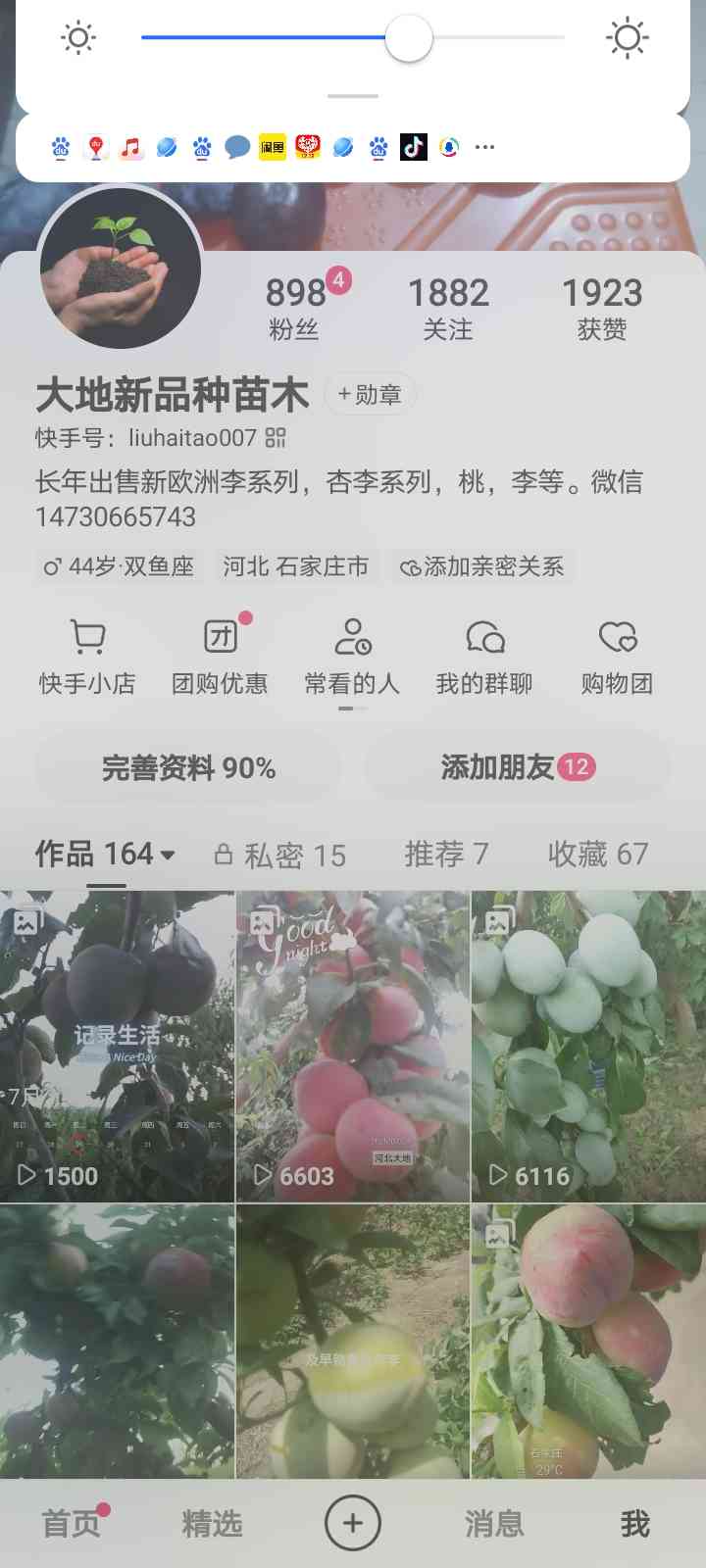Tap 添加朋友 to add friends
The height and width of the screenshot is (1568, 706).
[518, 767]
